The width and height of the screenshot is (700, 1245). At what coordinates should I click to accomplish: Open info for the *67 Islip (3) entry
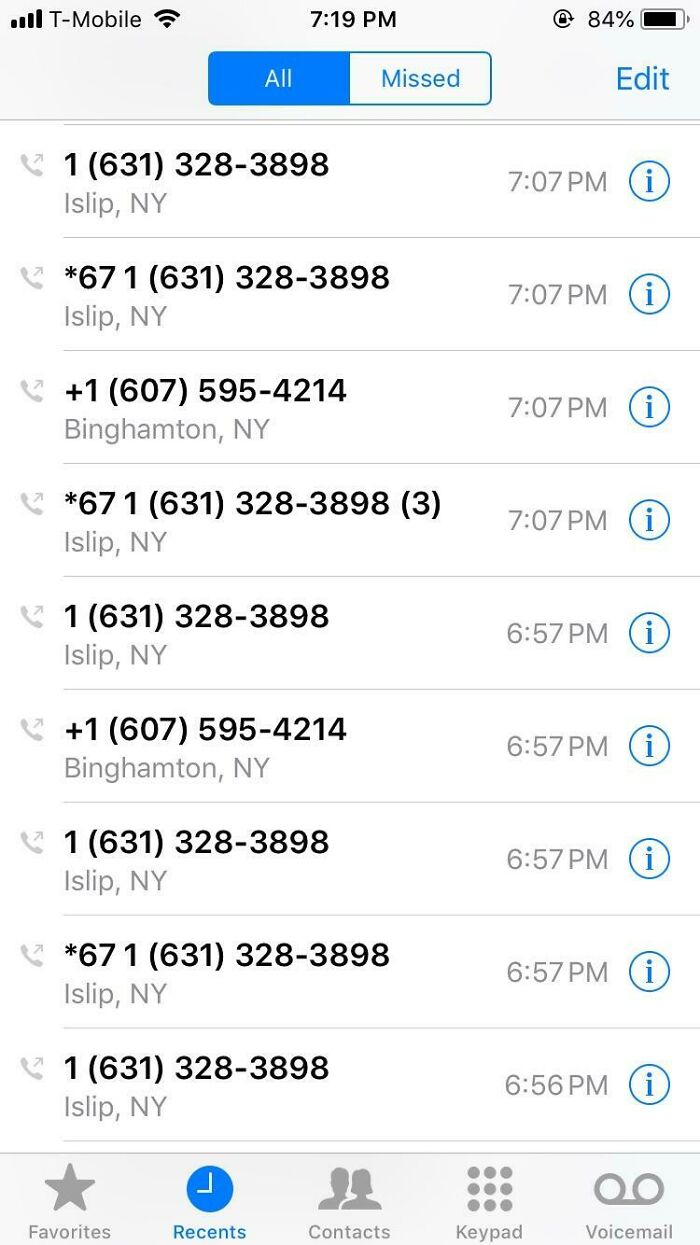click(649, 520)
